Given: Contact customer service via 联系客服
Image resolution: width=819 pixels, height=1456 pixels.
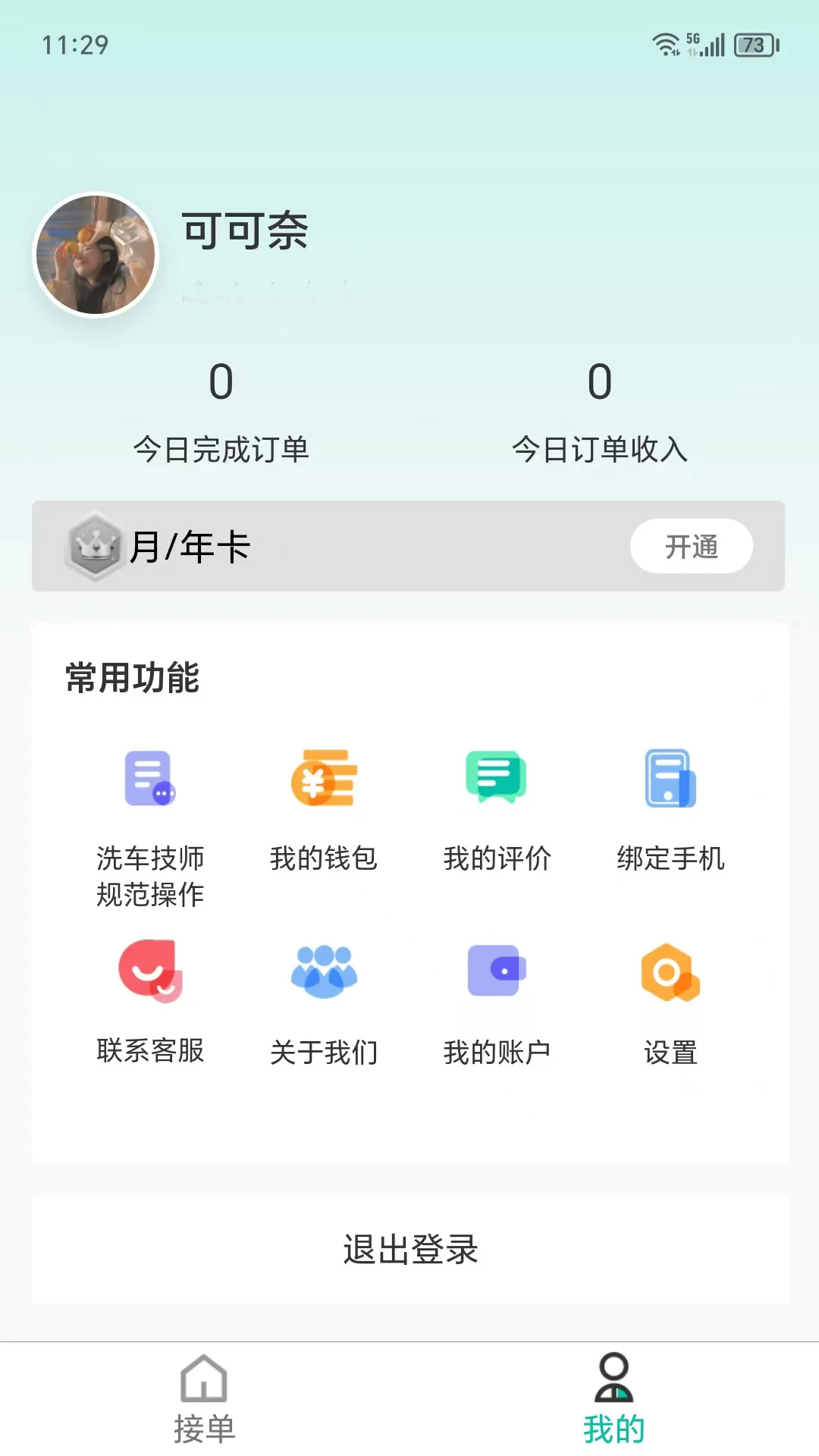Looking at the screenshot, I should [151, 973].
